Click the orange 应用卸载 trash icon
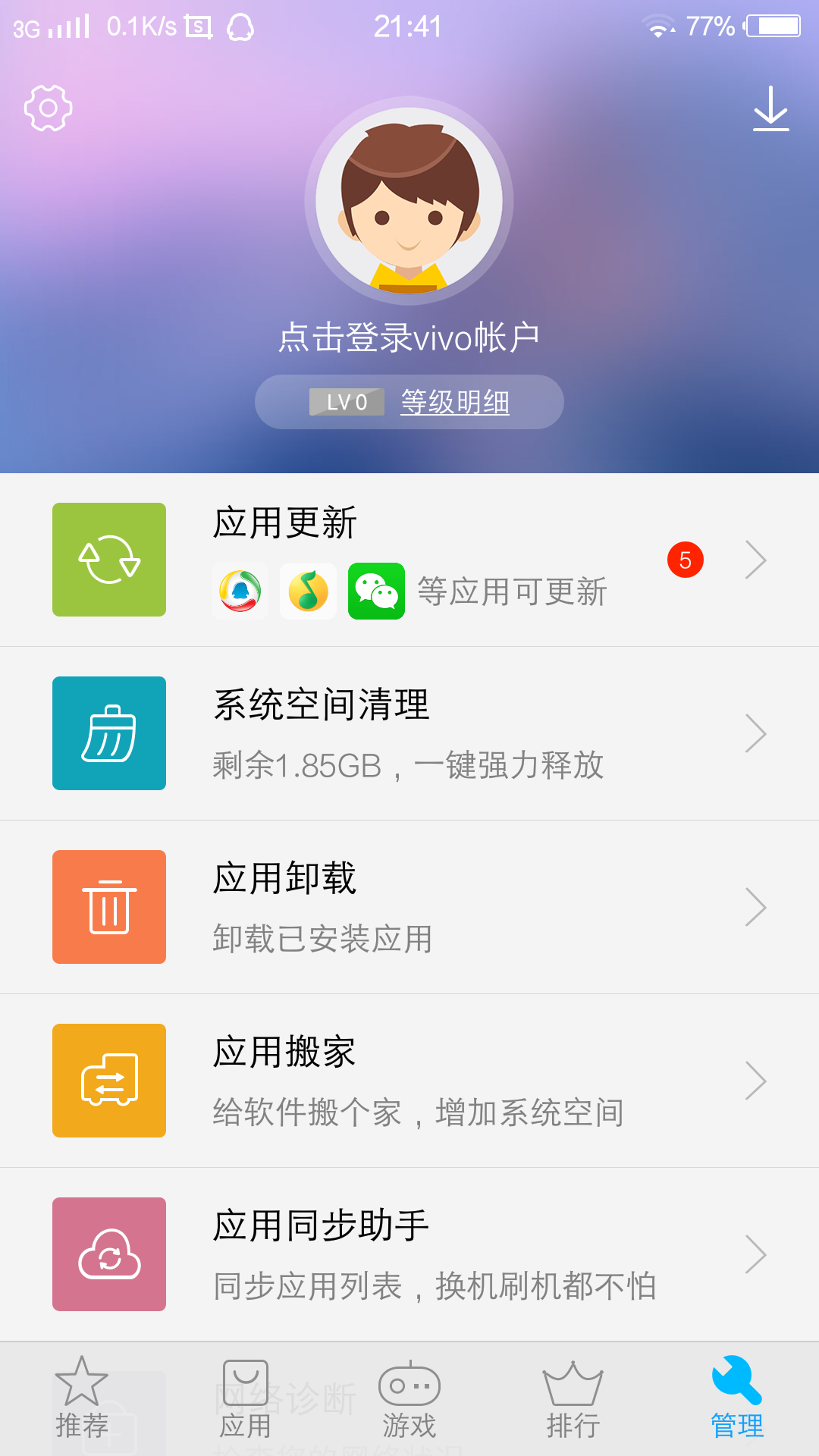Viewport: 819px width, 1456px height. [x=108, y=907]
